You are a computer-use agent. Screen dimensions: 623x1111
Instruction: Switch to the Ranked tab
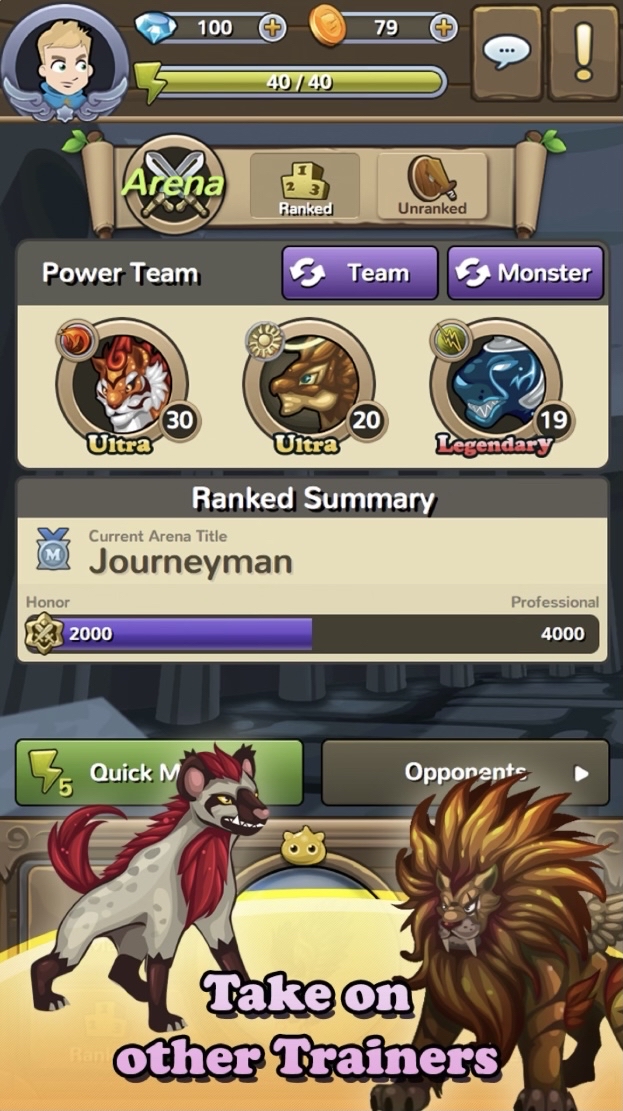pos(305,186)
